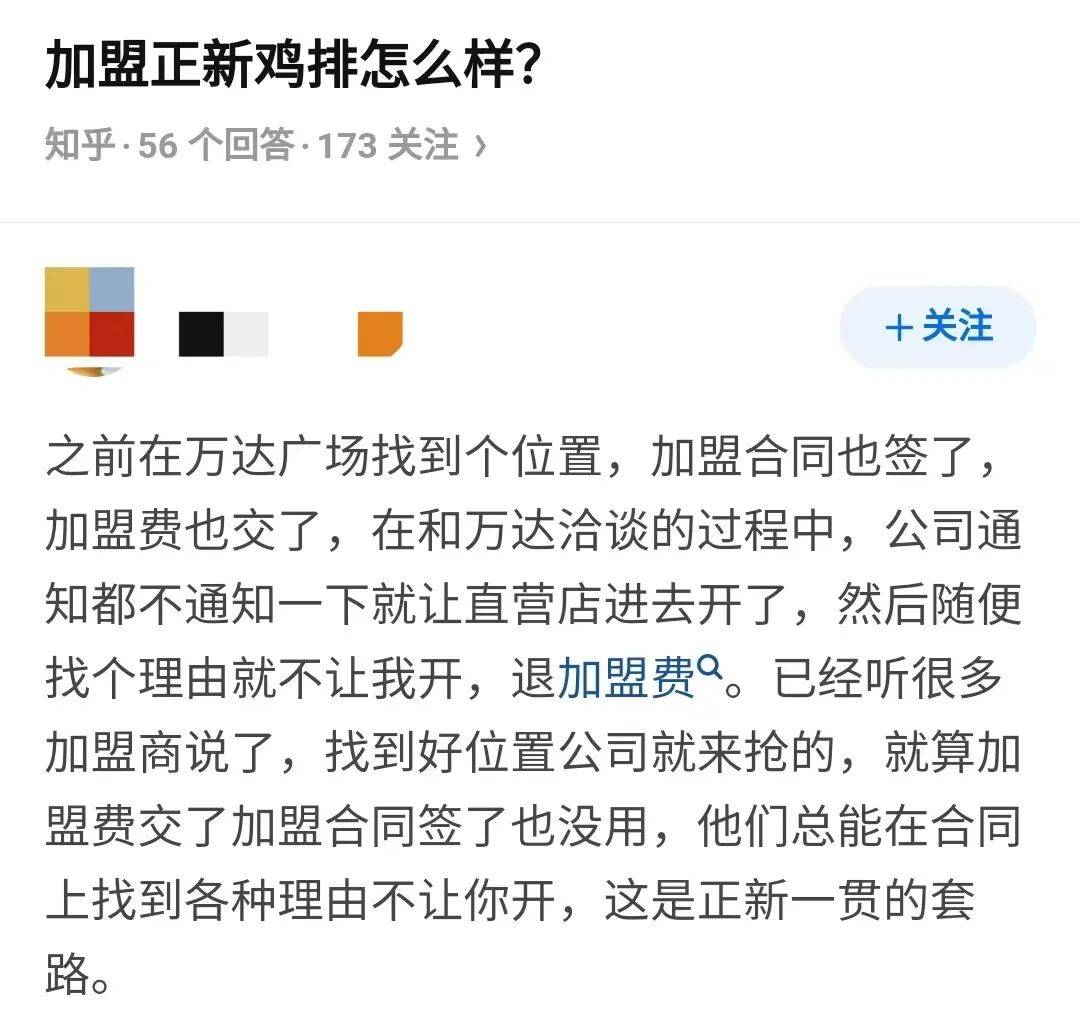The image size is (1080, 1035).
Task: Open the answer author's avatar
Action: (90, 317)
